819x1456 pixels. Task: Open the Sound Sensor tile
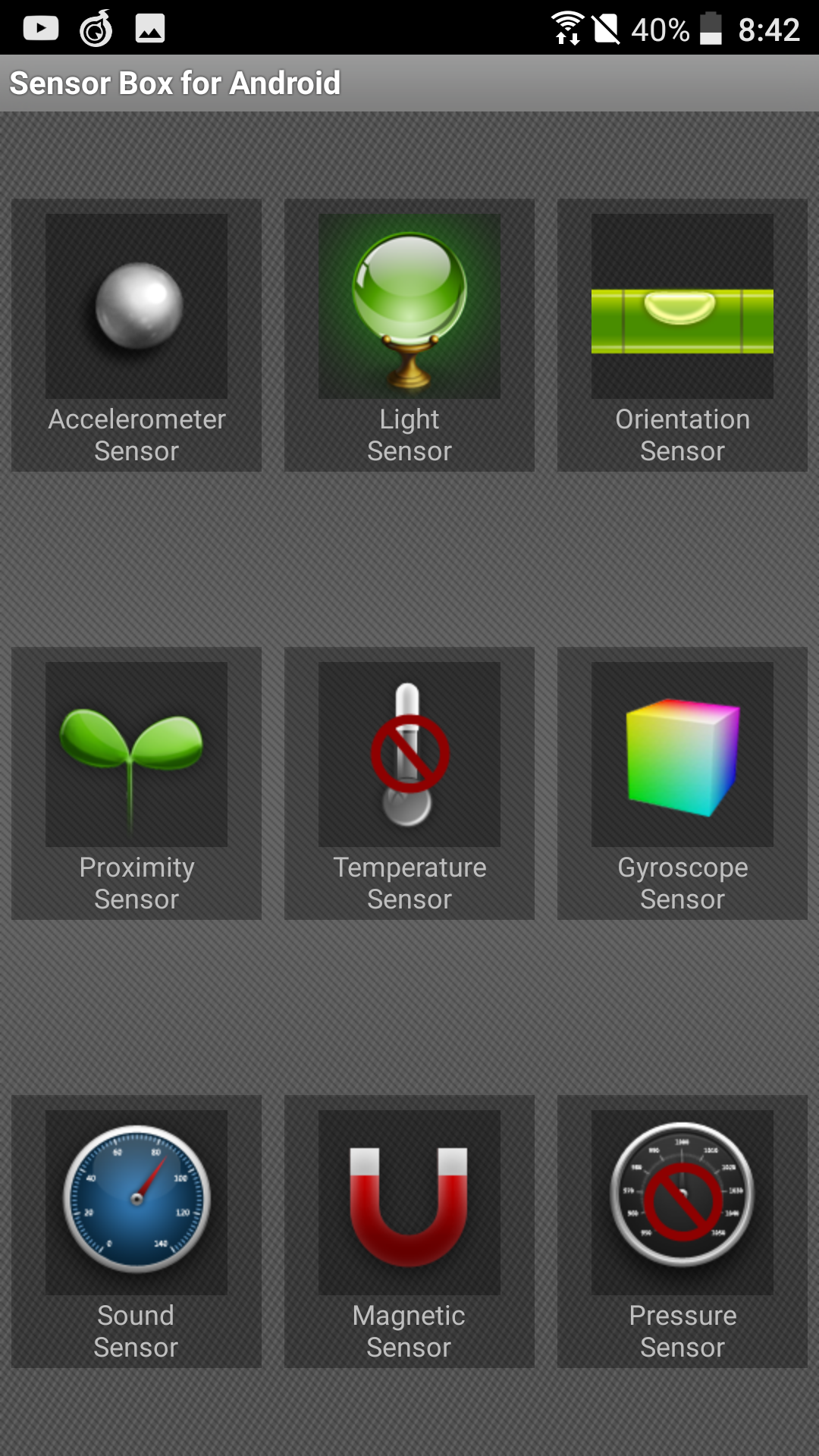pyautogui.click(x=136, y=1232)
